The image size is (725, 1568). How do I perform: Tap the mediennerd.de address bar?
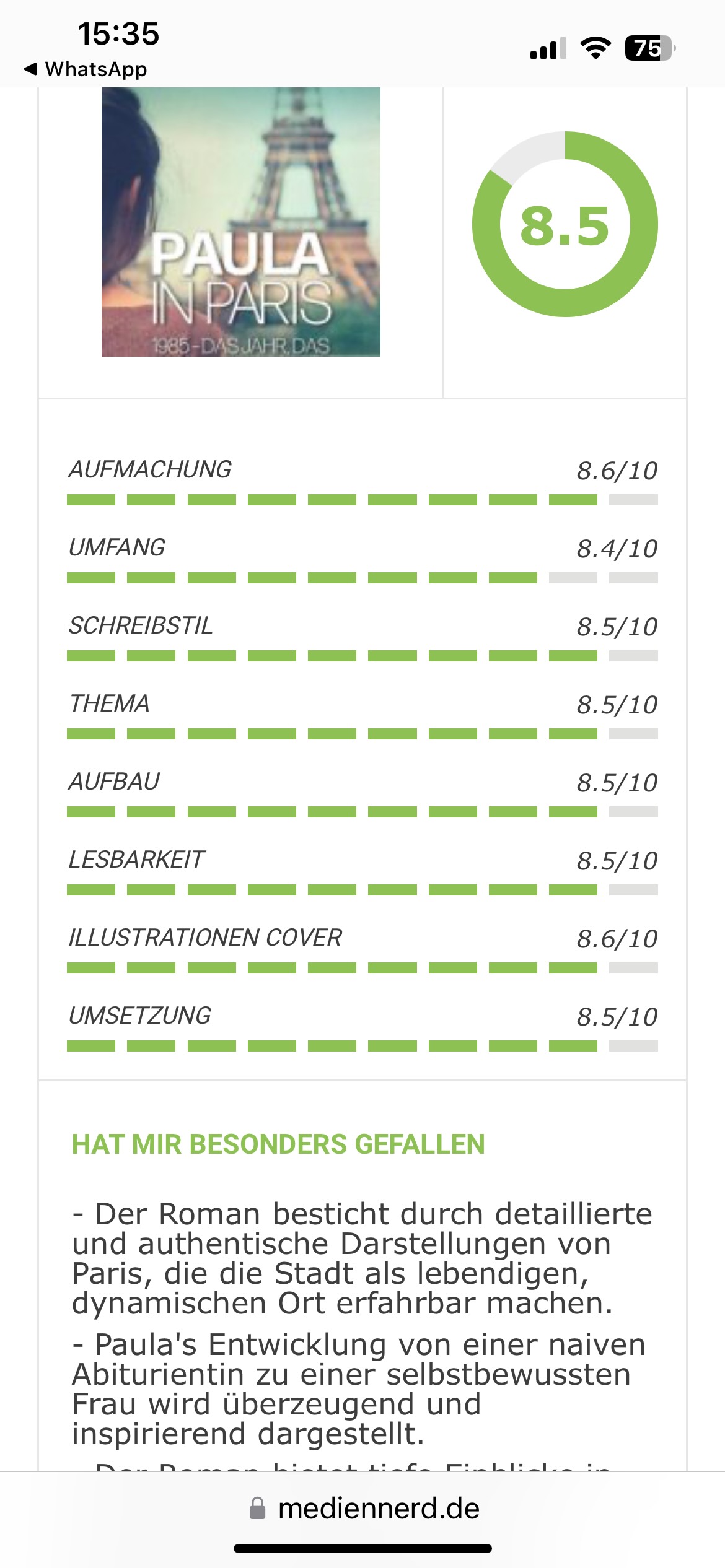point(364,1509)
